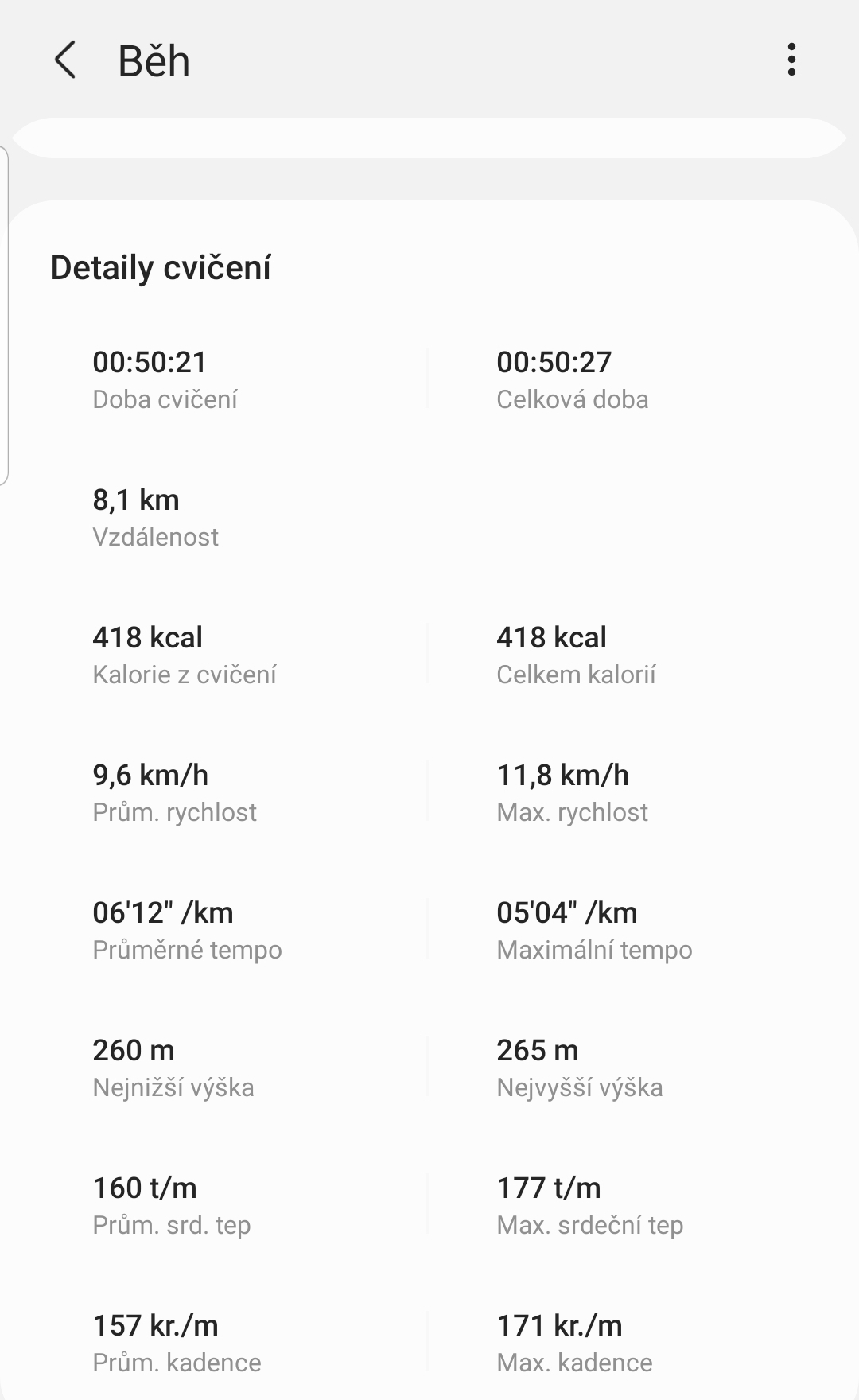Image resolution: width=859 pixels, height=1400 pixels.
Task: Go back from the Běh screen
Action: pyautogui.click(x=65, y=60)
